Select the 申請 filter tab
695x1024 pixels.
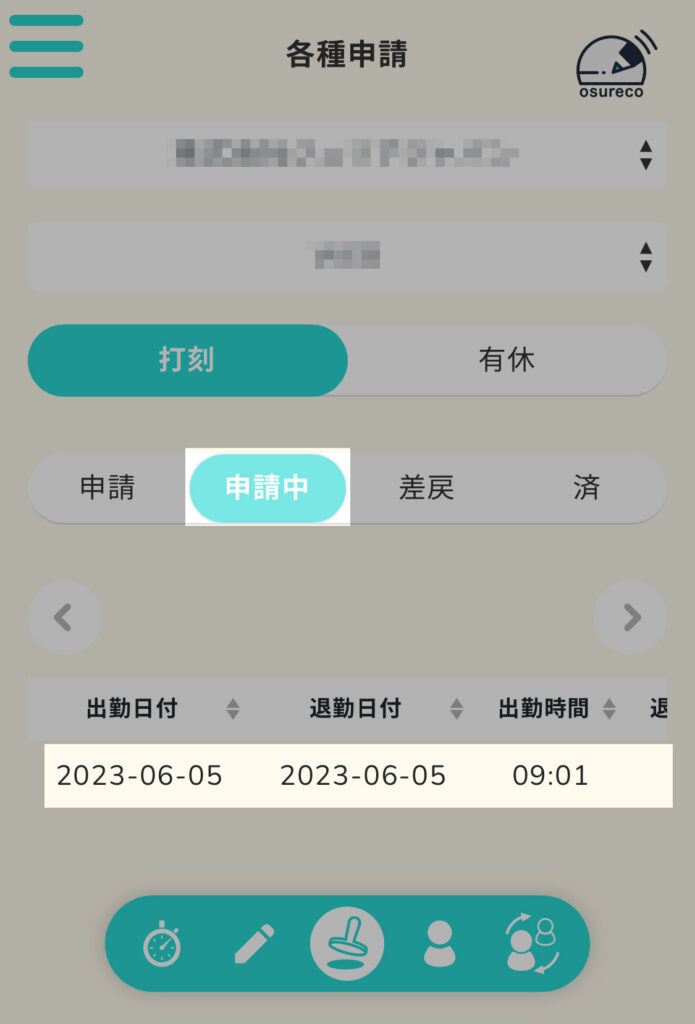108,488
